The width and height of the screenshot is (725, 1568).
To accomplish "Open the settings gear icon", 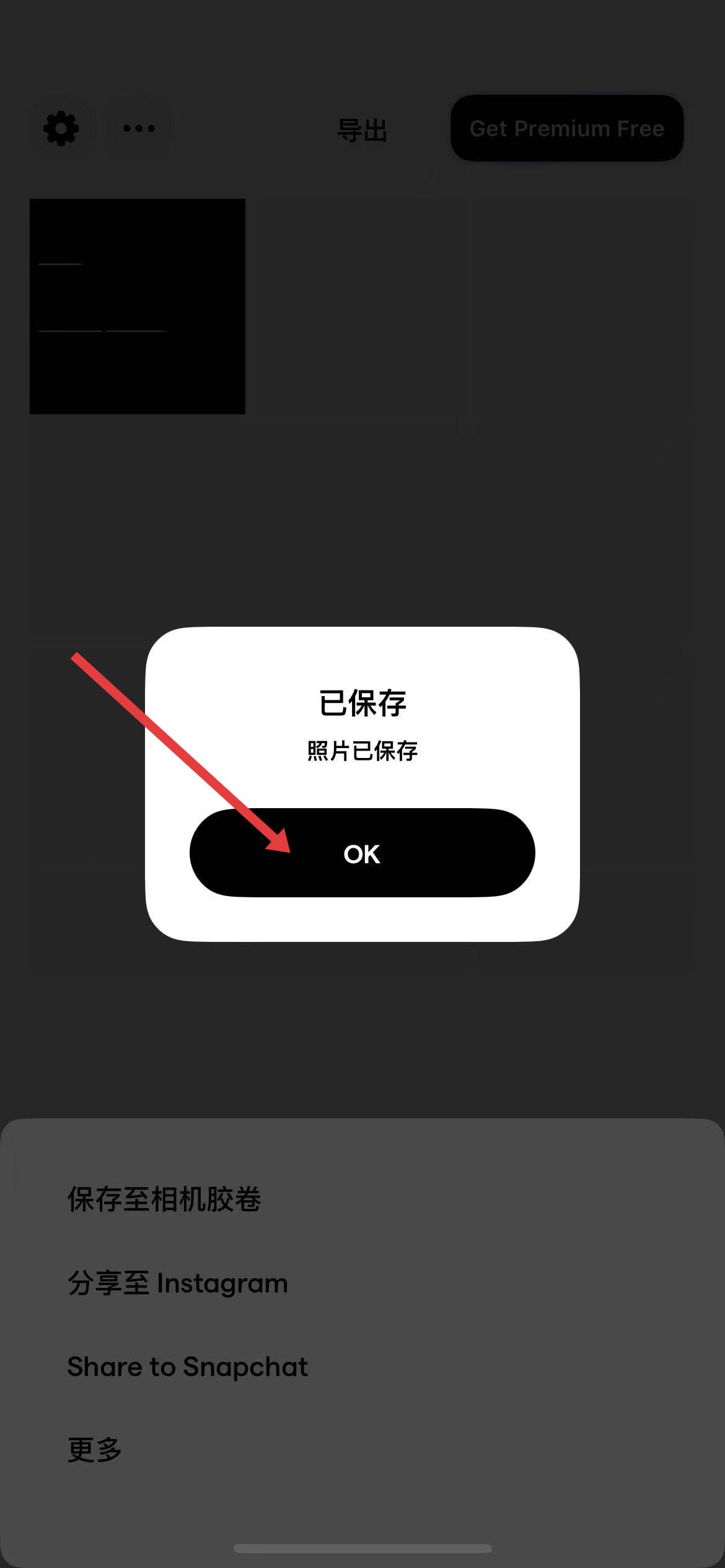I will 61,129.
